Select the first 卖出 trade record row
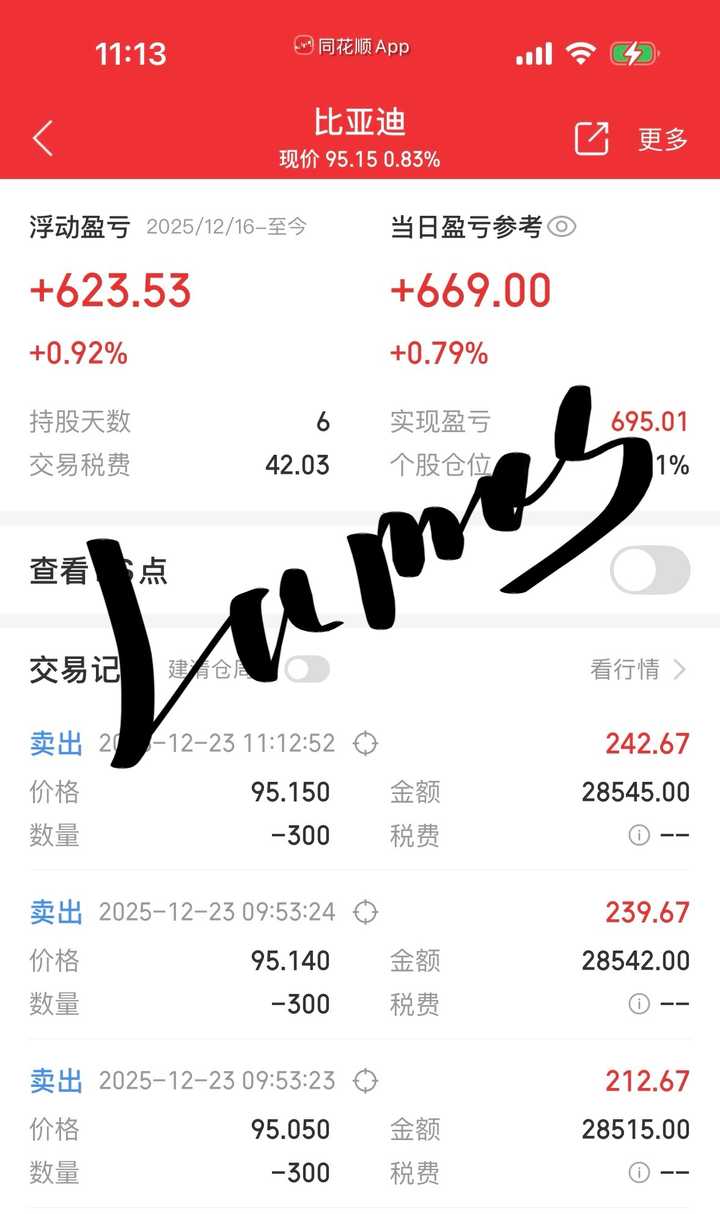This screenshot has height=1214, width=720. (x=58, y=743)
